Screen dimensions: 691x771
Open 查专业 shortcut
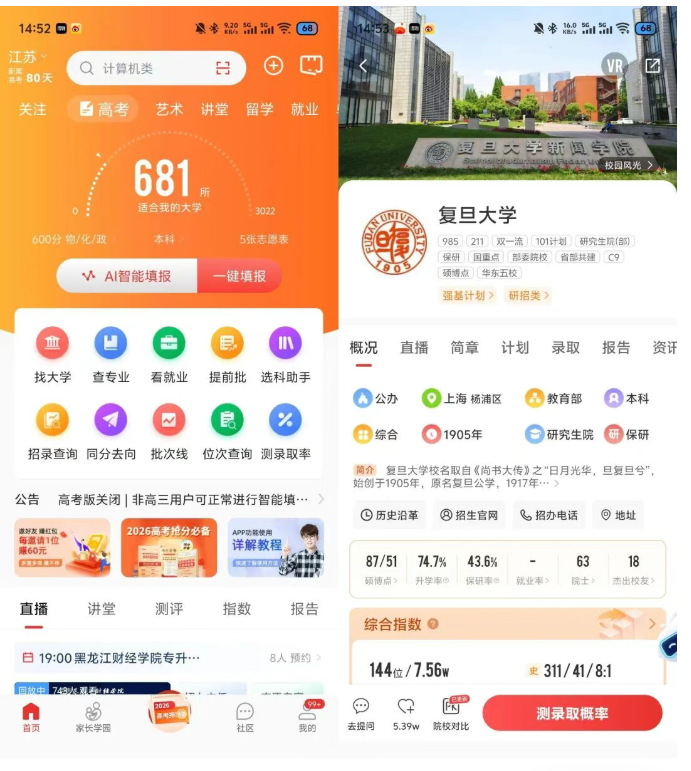click(110, 355)
